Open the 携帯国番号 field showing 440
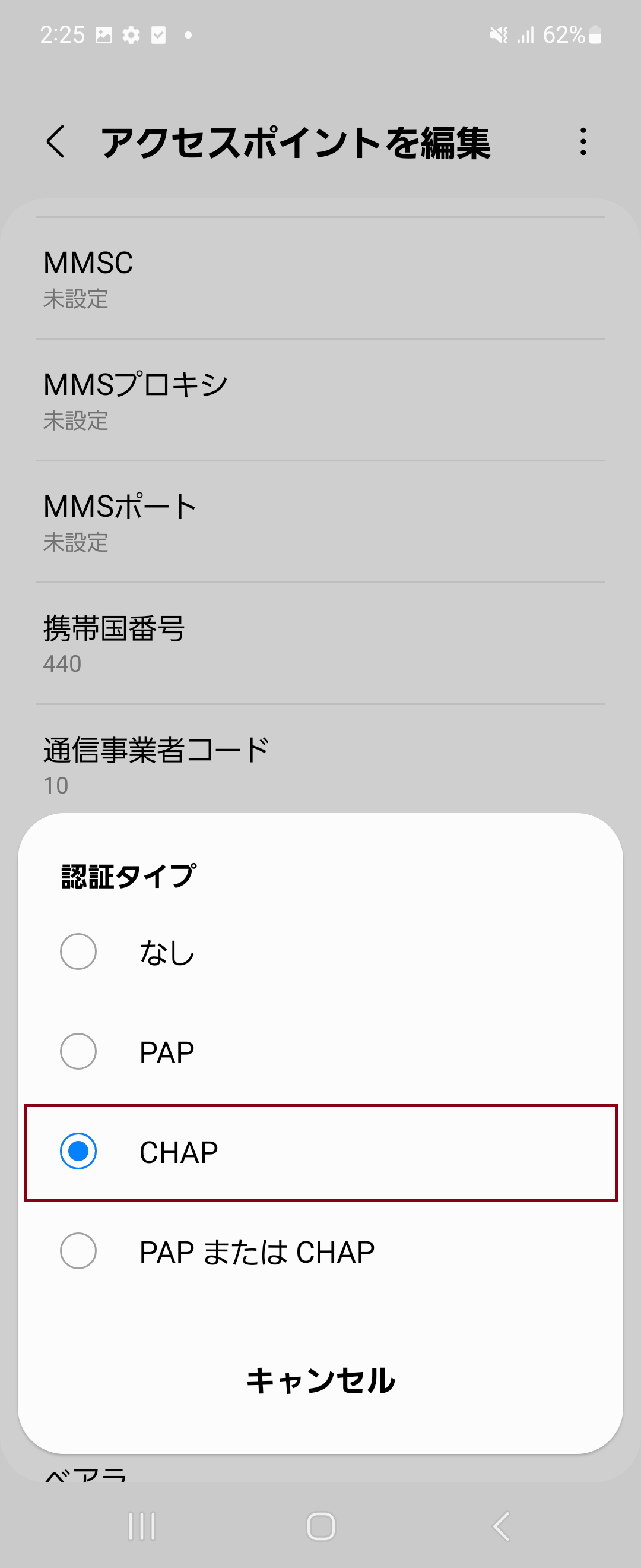This screenshot has height=1568, width=641. click(320, 644)
